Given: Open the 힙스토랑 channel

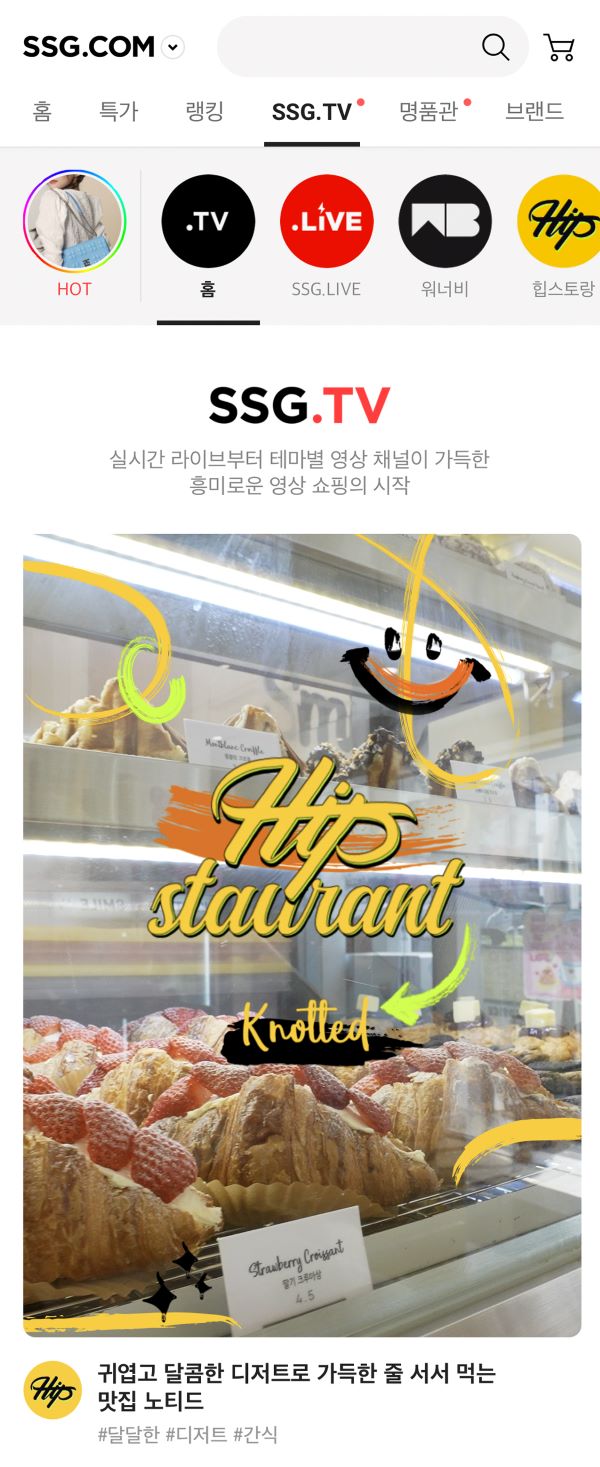Looking at the screenshot, I should (x=560, y=222).
